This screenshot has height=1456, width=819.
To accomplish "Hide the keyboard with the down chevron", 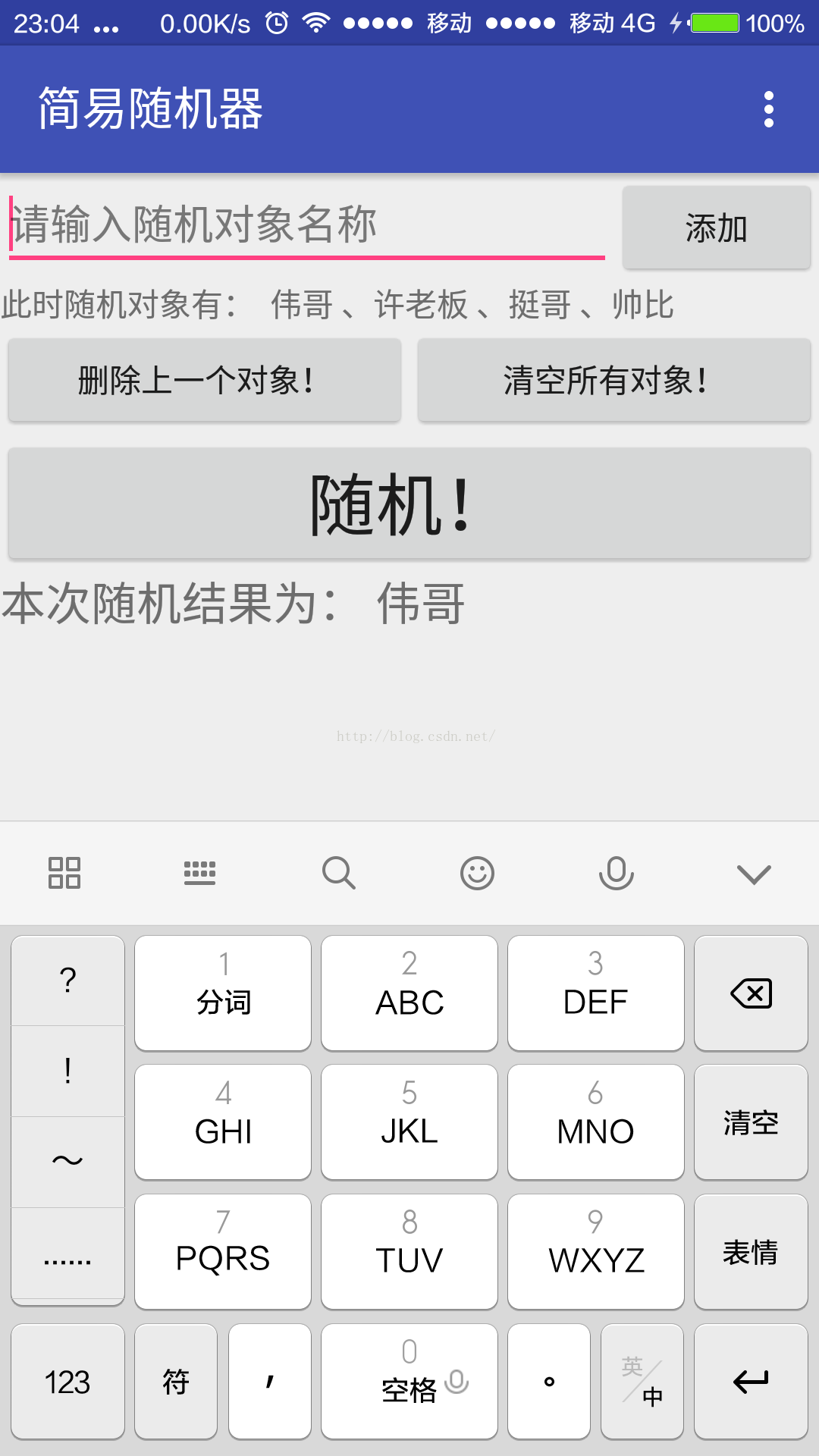I will pos(754,874).
